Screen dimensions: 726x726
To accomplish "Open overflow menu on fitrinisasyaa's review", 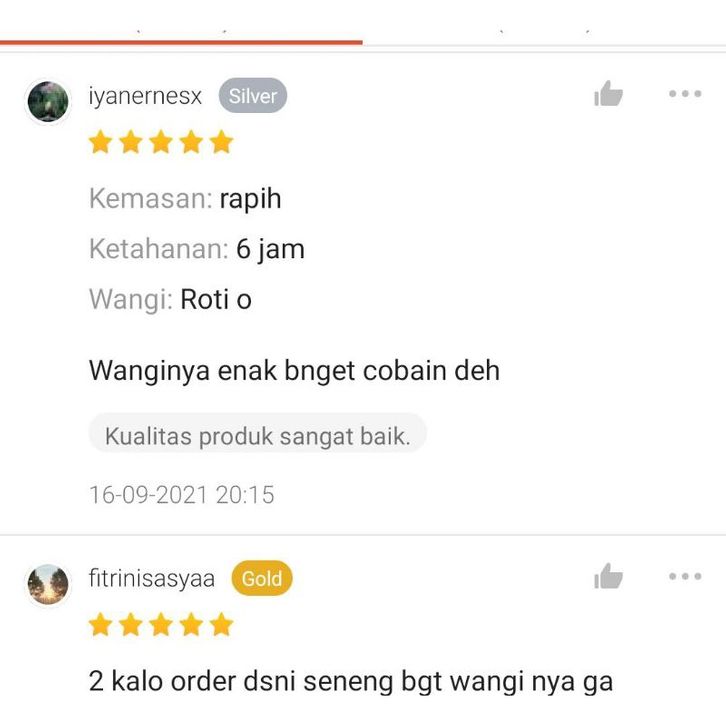I will coord(685,577).
